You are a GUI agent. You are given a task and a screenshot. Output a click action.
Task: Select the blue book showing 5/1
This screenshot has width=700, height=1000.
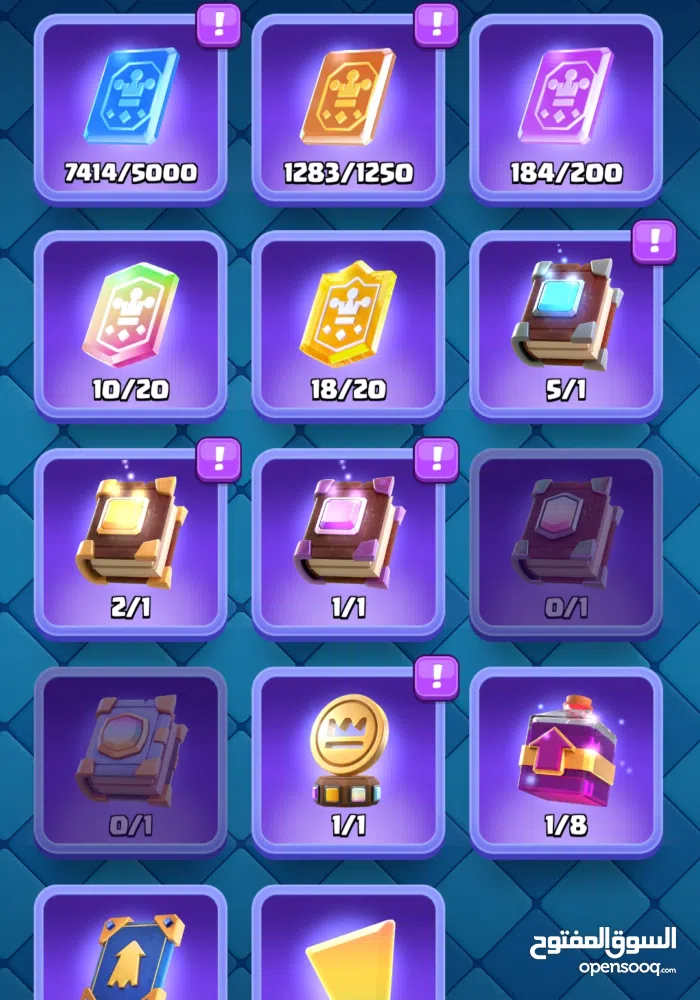pyautogui.click(x=566, y=326)
